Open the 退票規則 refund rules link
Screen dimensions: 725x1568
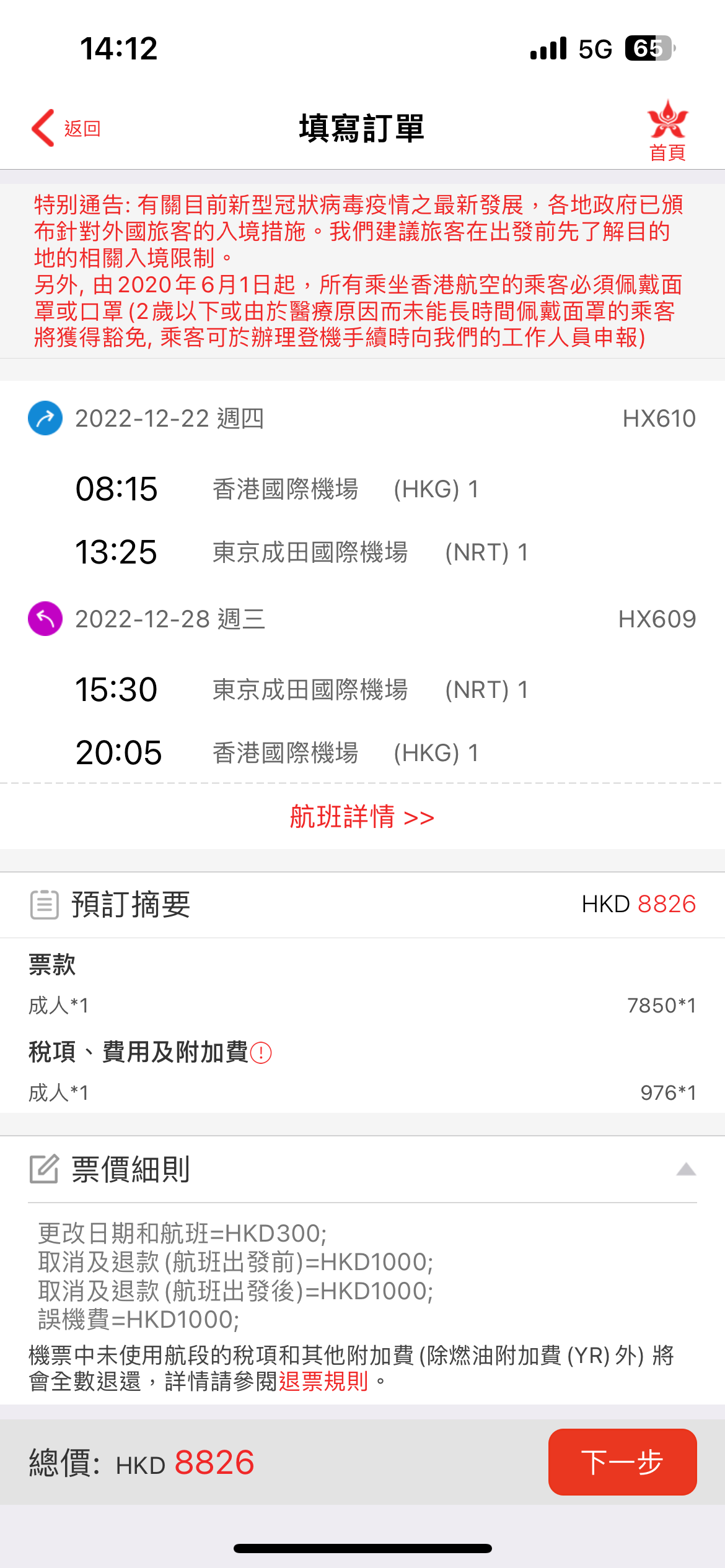[x=323, y=1381]
